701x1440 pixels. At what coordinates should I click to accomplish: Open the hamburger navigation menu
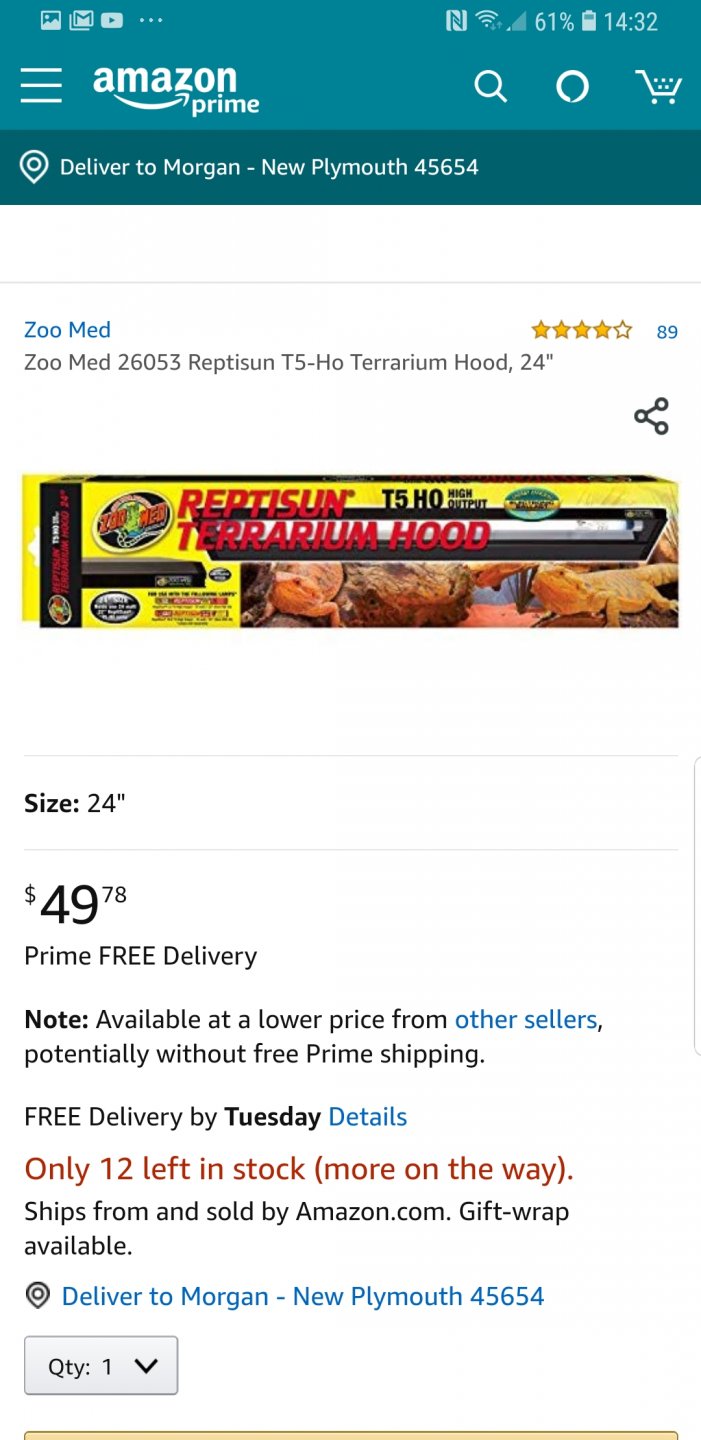coord(41,87)
